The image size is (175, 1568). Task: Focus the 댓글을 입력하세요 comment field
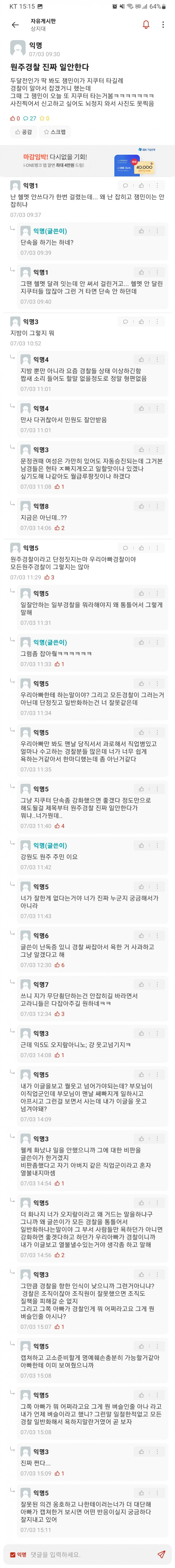(85, 1554)
